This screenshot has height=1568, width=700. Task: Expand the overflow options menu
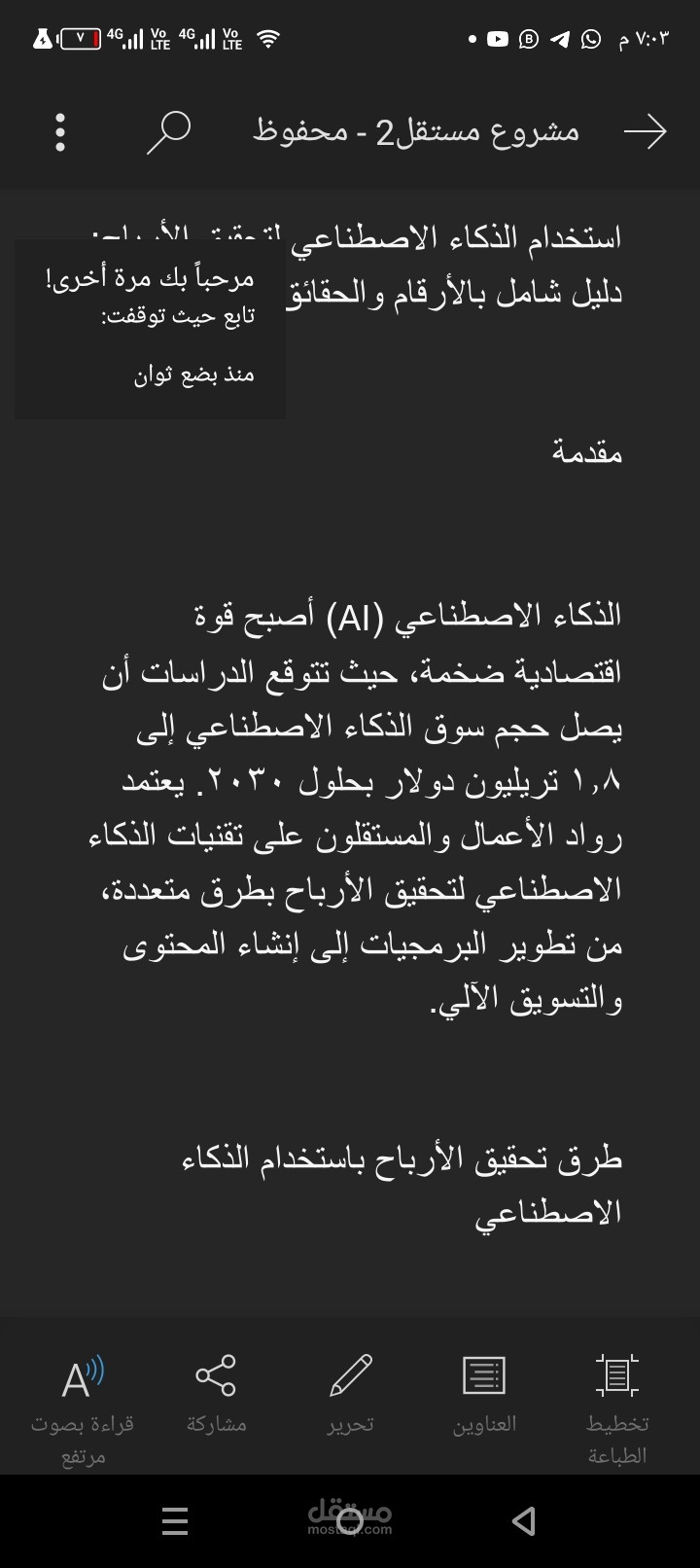click(59, 131)
